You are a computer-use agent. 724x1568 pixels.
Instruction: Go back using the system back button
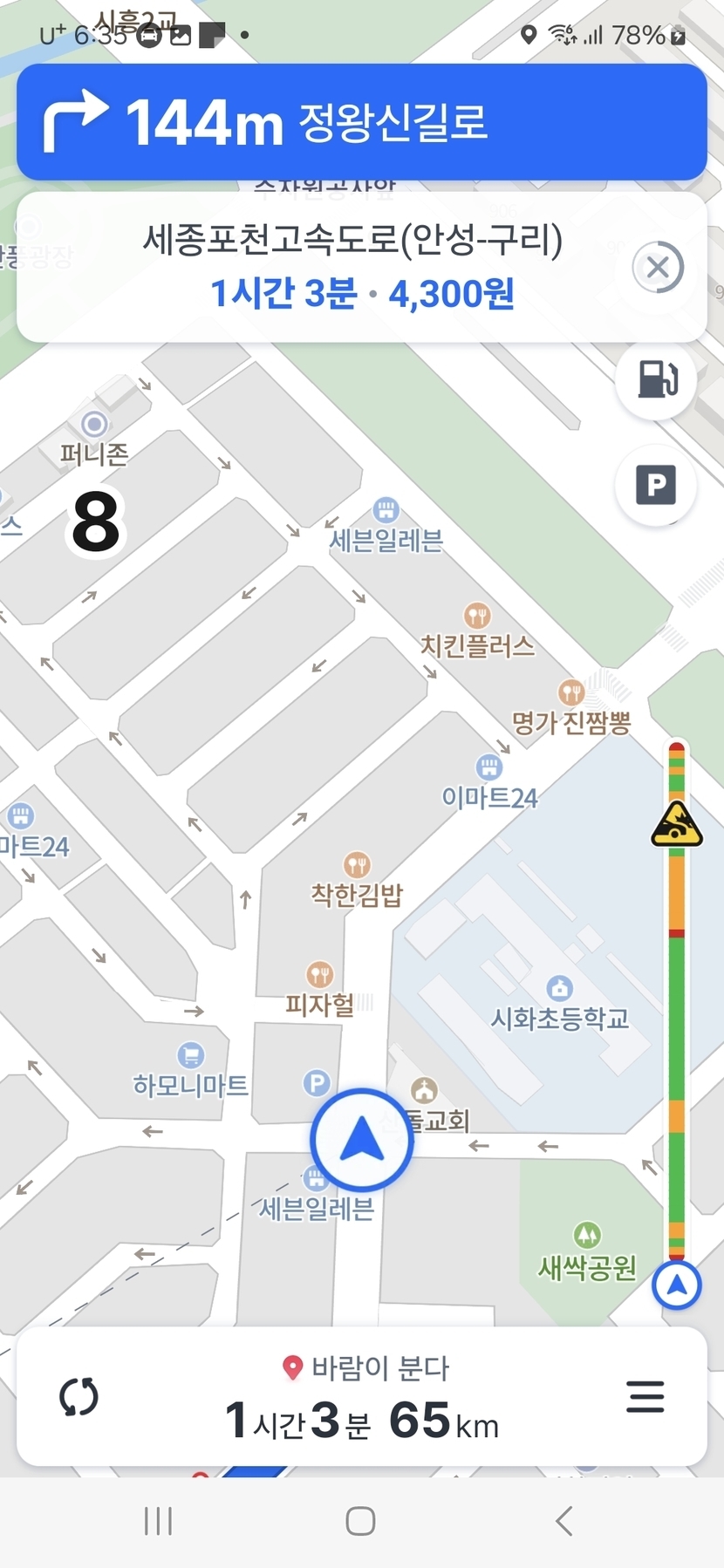(x=564, y=1521)
